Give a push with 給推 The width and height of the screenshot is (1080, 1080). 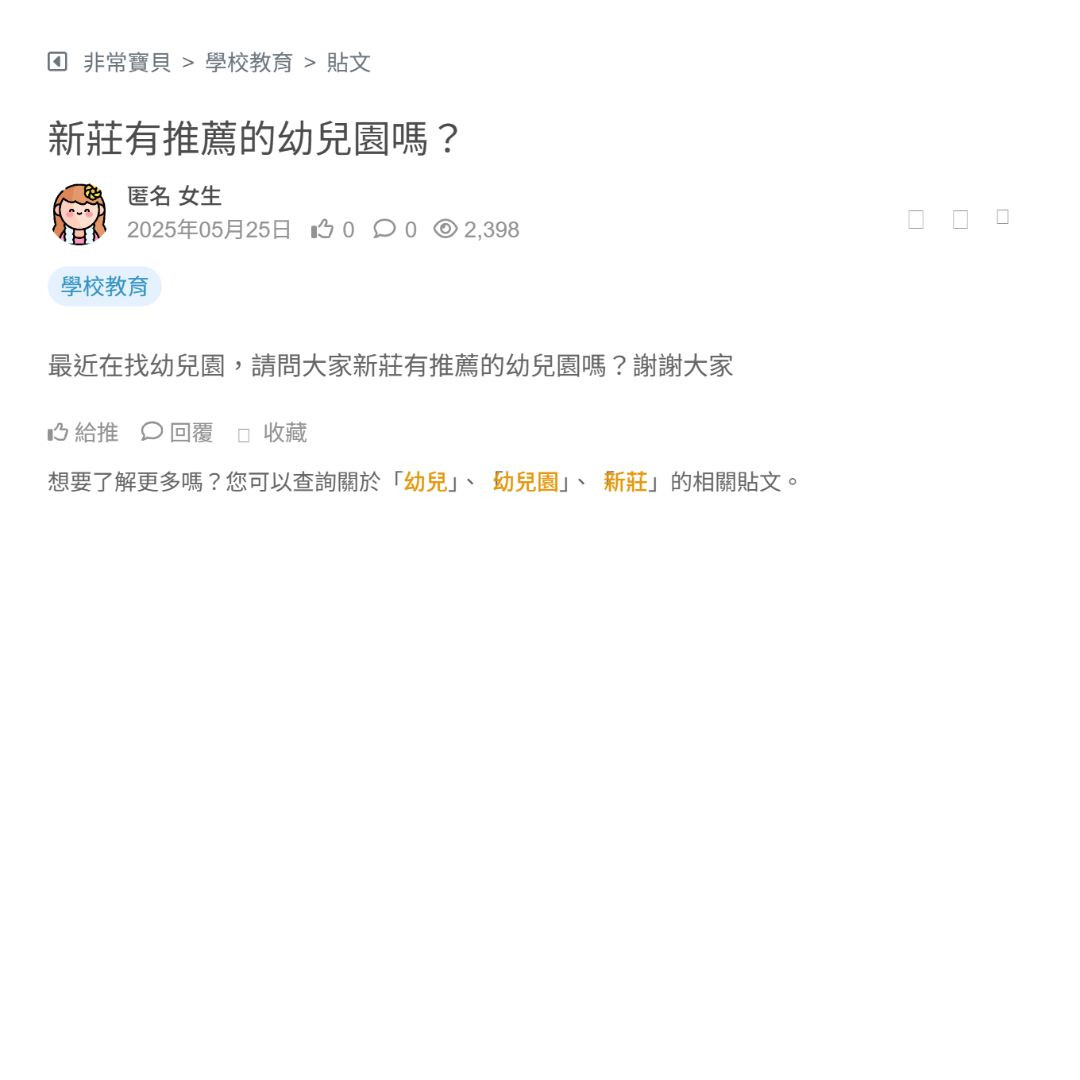(83, 433)
